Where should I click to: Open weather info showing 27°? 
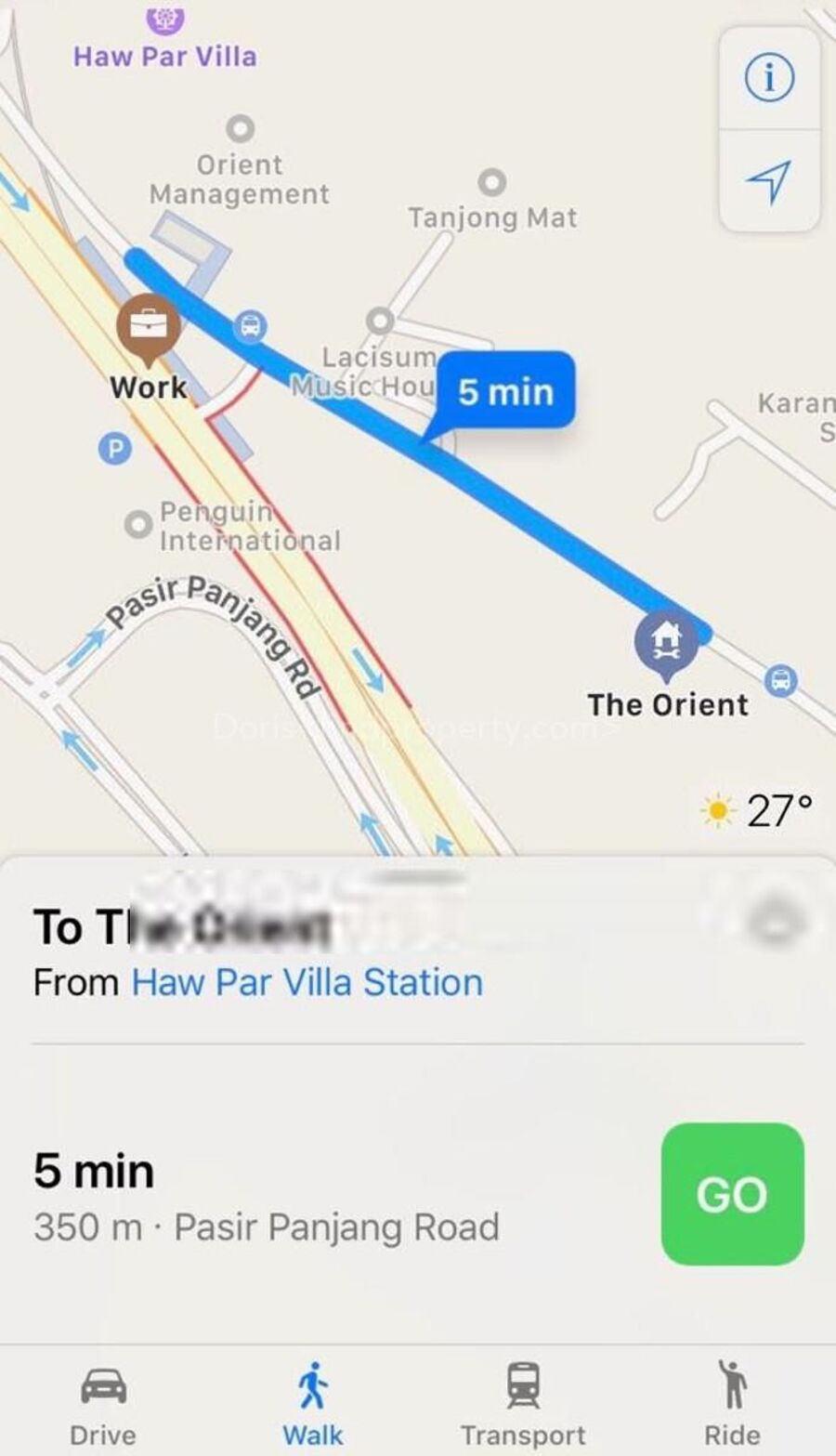(757, 810)
